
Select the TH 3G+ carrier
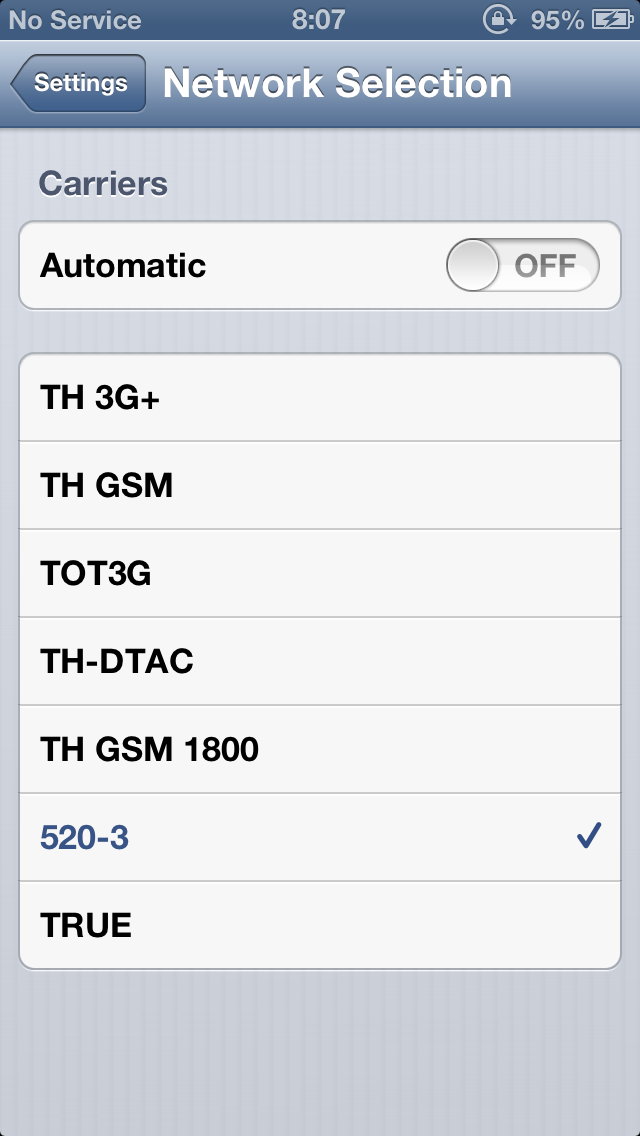coord(320,398)
